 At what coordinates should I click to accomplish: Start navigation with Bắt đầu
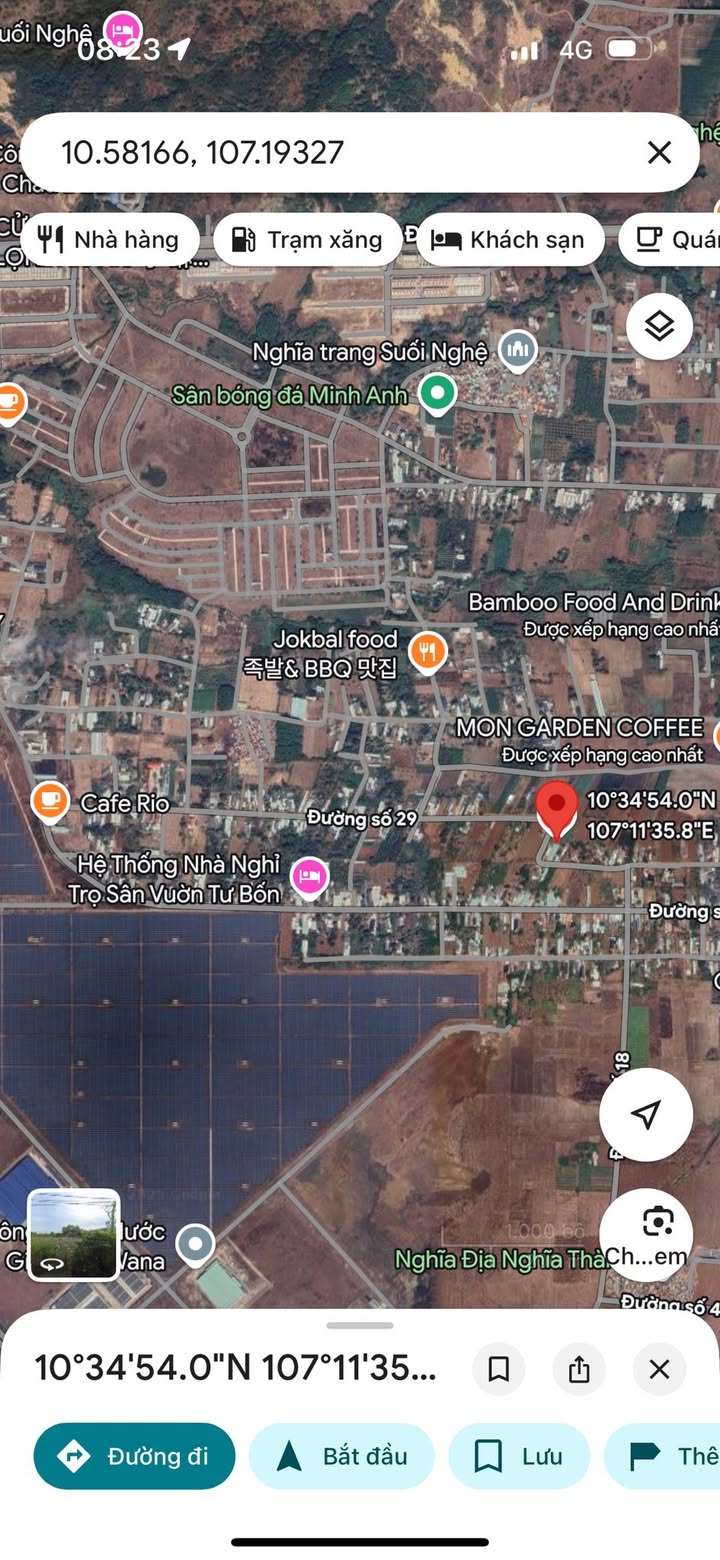coord(342,1456)
